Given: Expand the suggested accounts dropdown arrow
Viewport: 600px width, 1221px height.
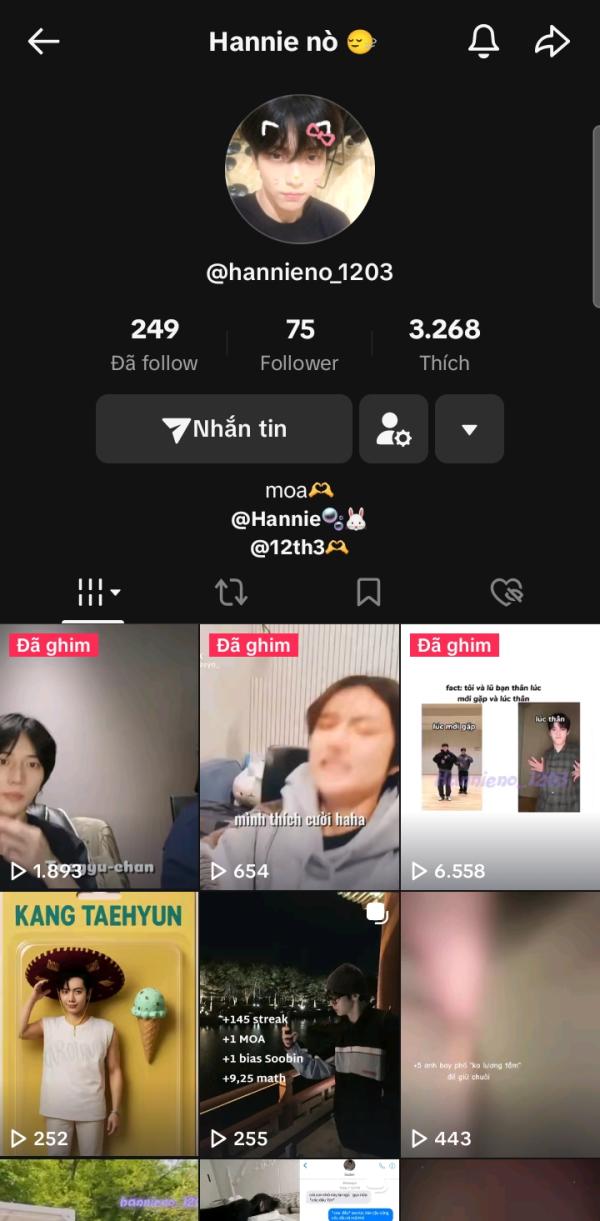Looking at the screenshot, I should [469, 429].
